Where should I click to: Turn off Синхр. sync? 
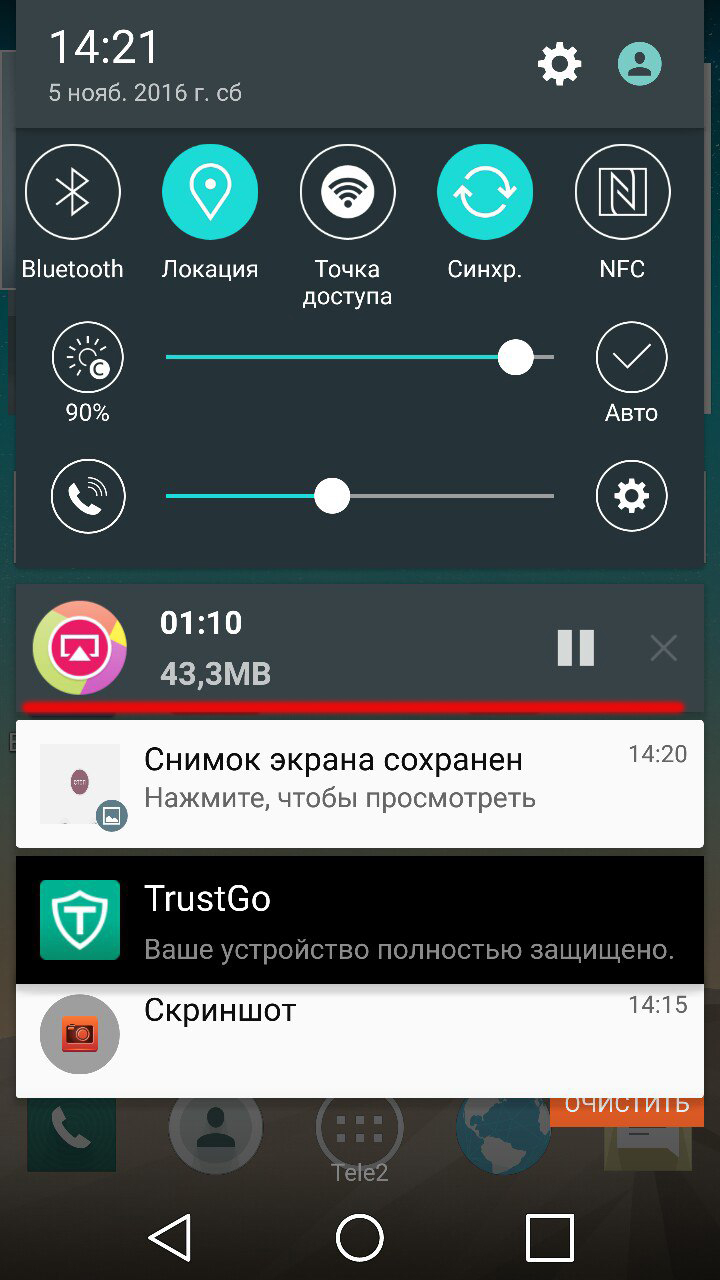tap(485, 192)
